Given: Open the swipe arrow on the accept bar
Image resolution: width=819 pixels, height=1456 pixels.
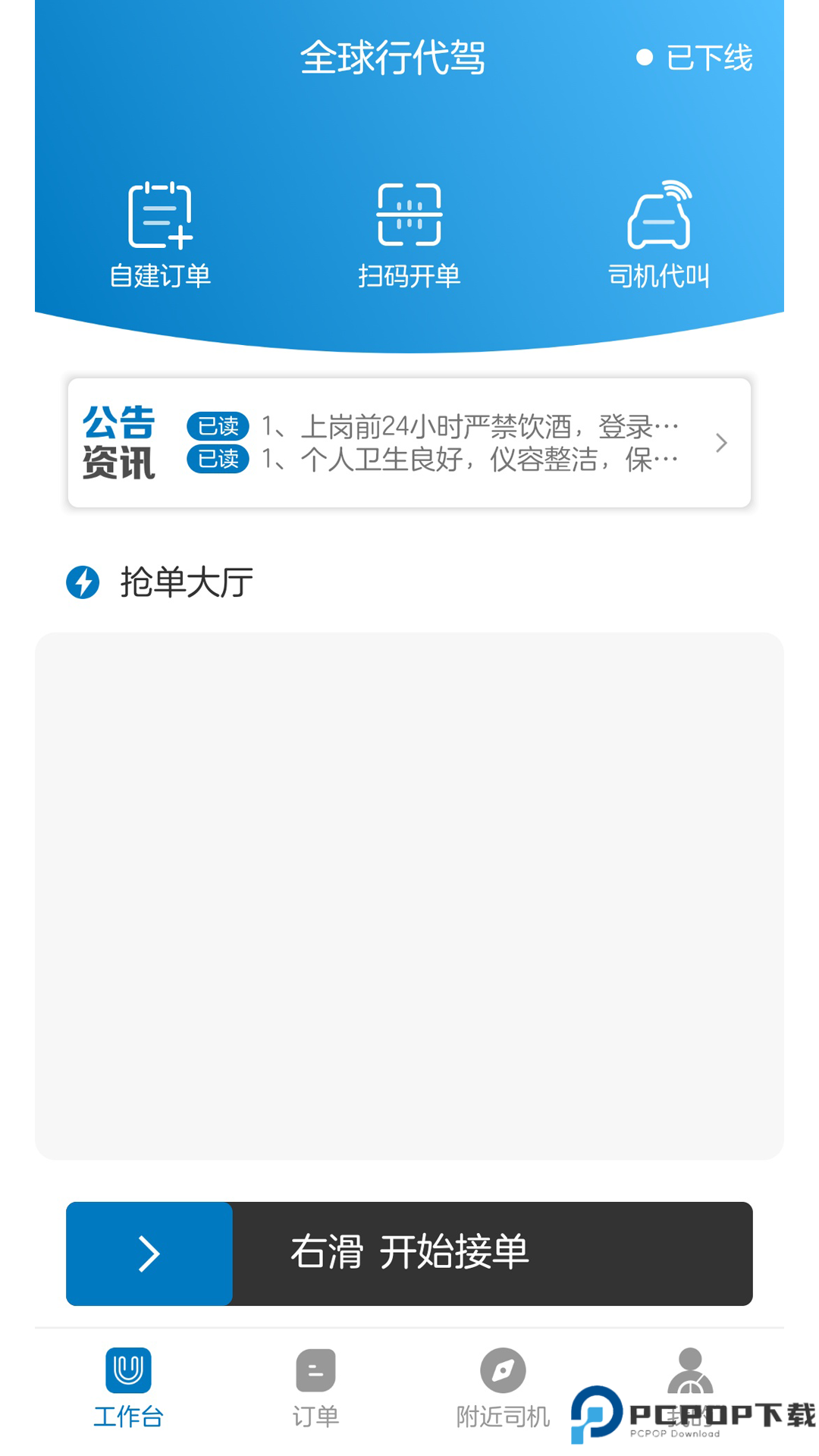Looking at the screenshot, I should (149, 1254).
